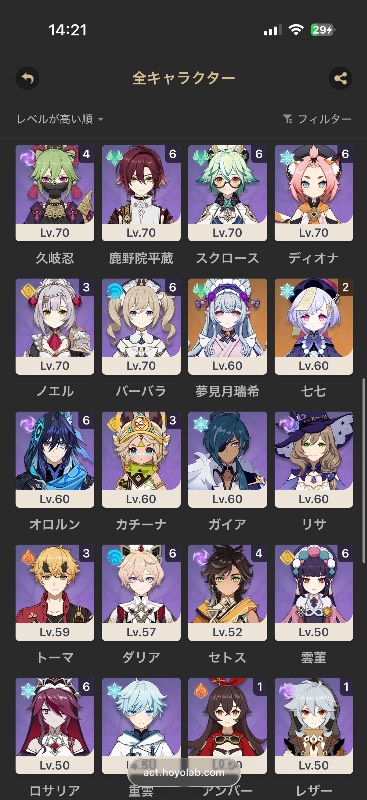
Task: Select the スクロース card
Action: tap(228, 193)
